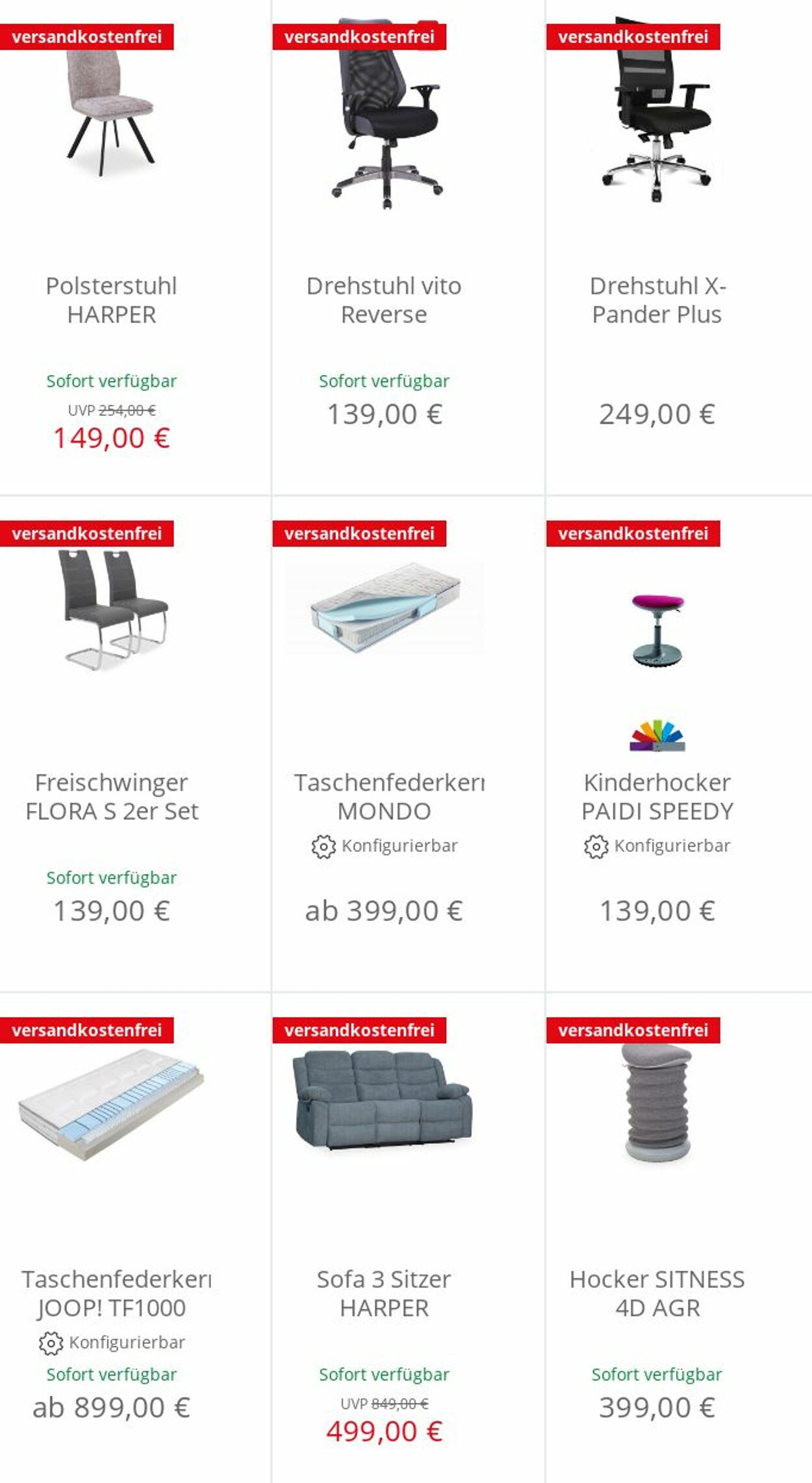Open Drehstuhl X-Pander Plus product card
Screen dimensions: 812x1483
657,300
